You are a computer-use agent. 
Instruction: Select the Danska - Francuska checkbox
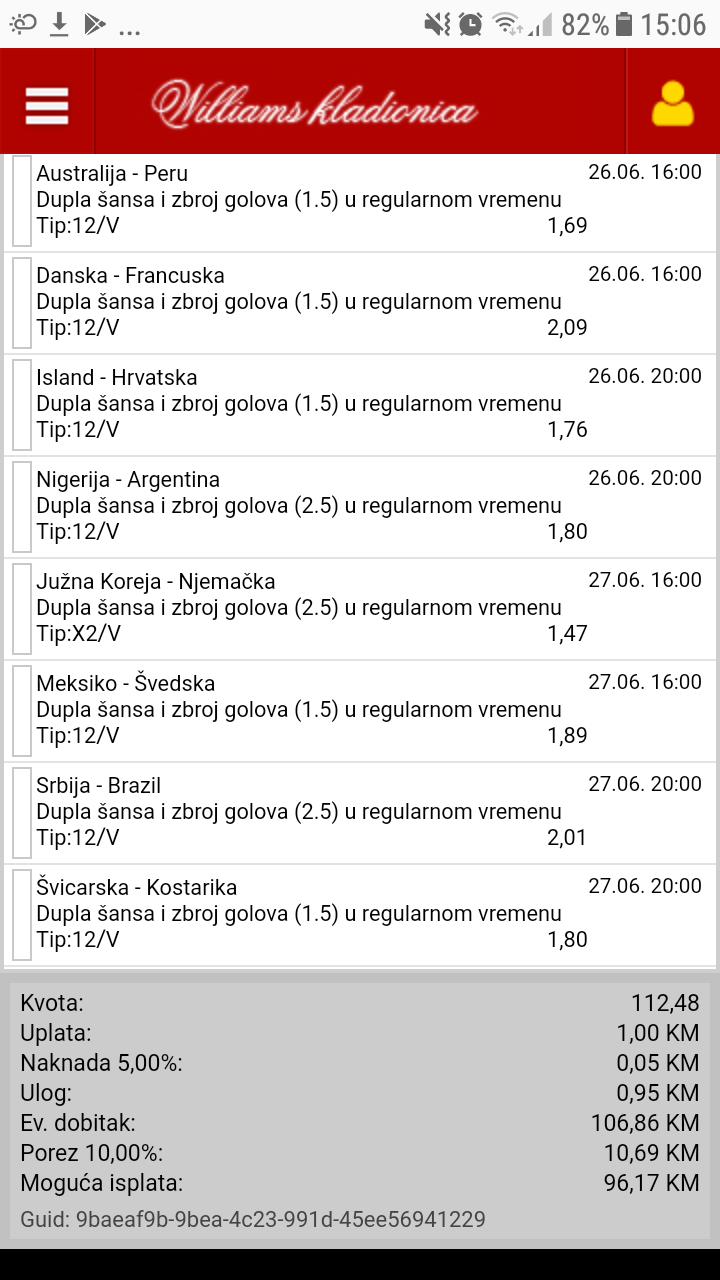pos(22,302)
